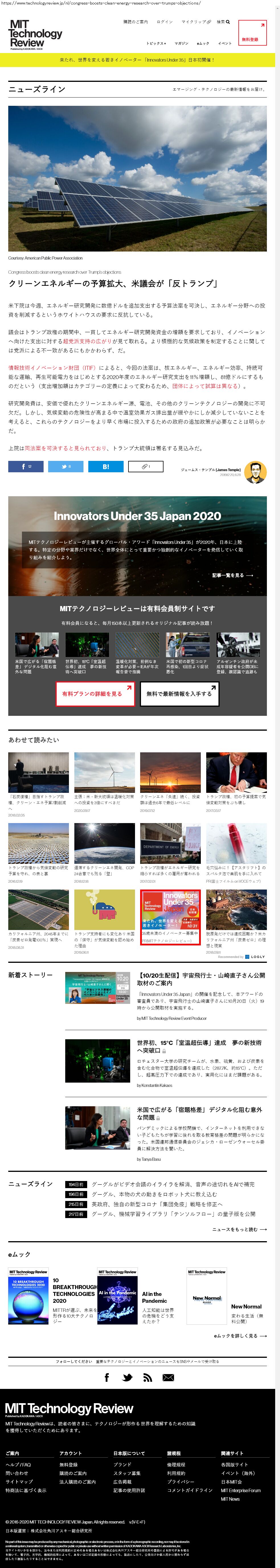Image resolution: width=280 pixels, height=1568 pixels.
Task: Share article on Facebook
Action: click(x=26, y=466)
